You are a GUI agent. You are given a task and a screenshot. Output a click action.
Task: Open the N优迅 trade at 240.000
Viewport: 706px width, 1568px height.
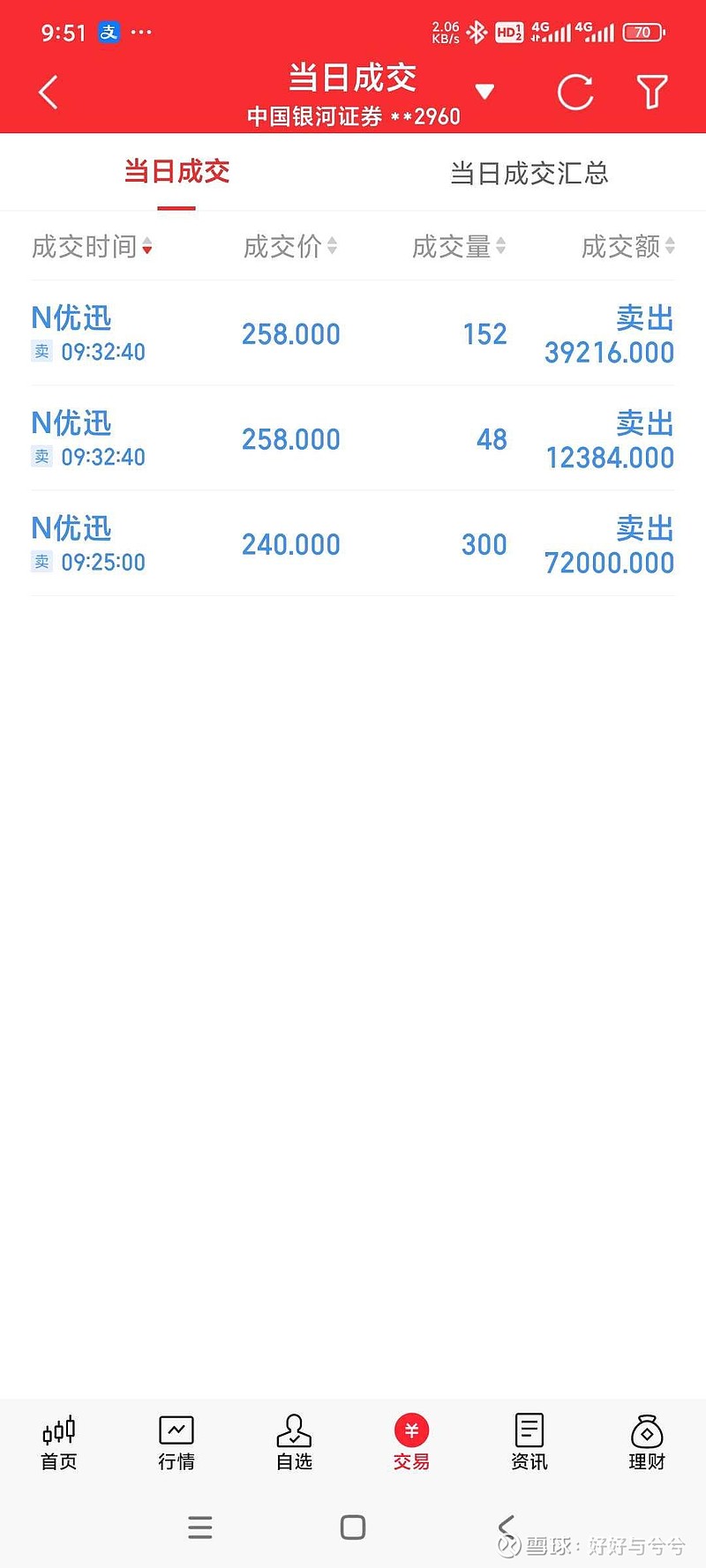coord(353,543)
